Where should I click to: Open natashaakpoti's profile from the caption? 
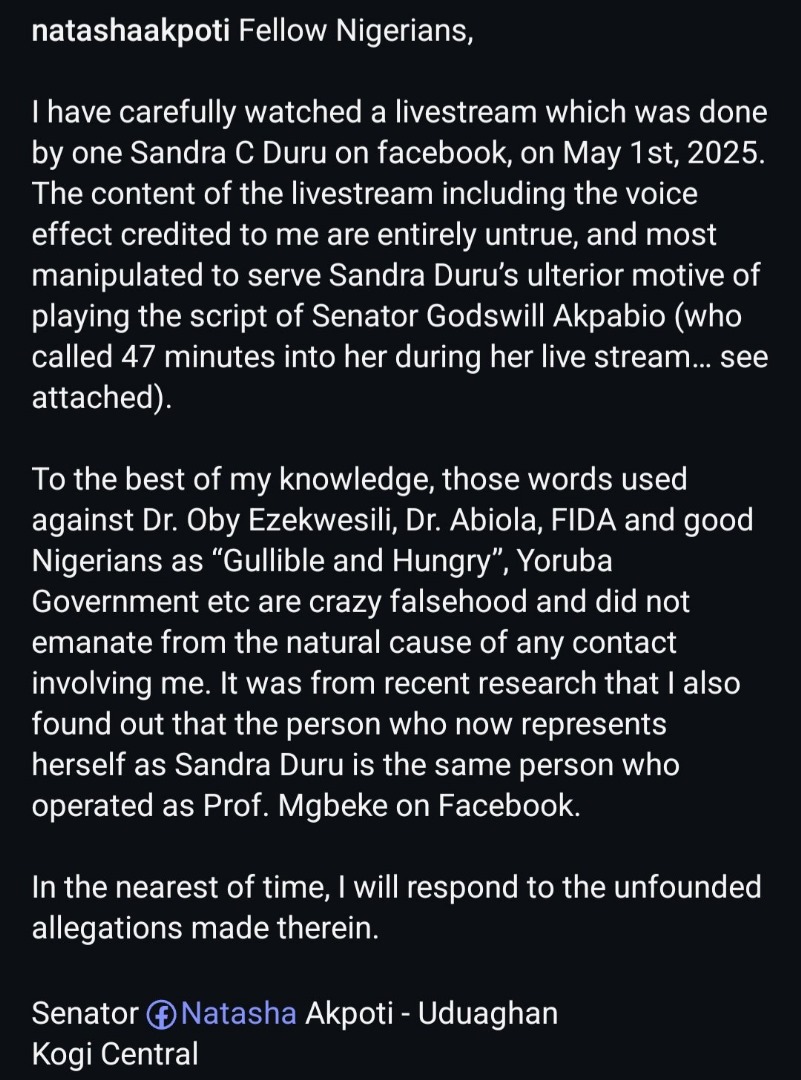point(131,32)
